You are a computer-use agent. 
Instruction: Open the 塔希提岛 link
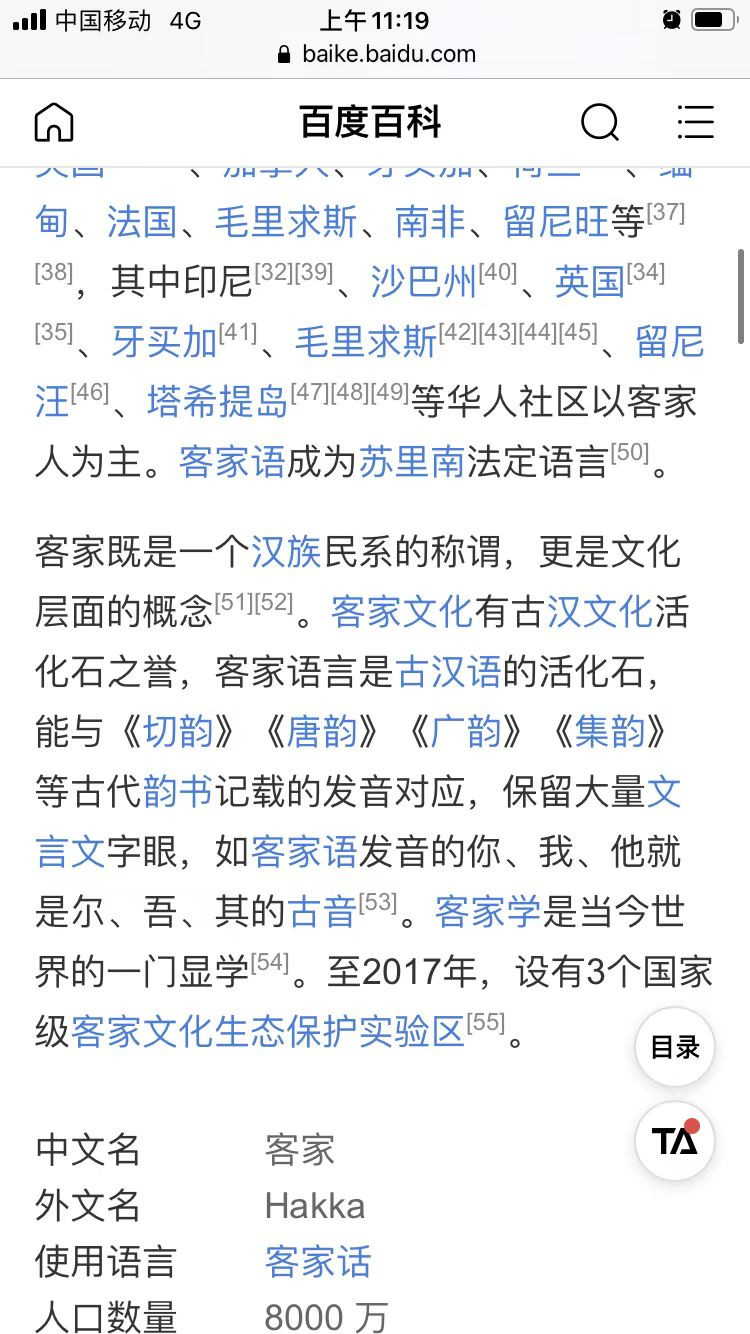pyautogui.click(x=217, y=402)
